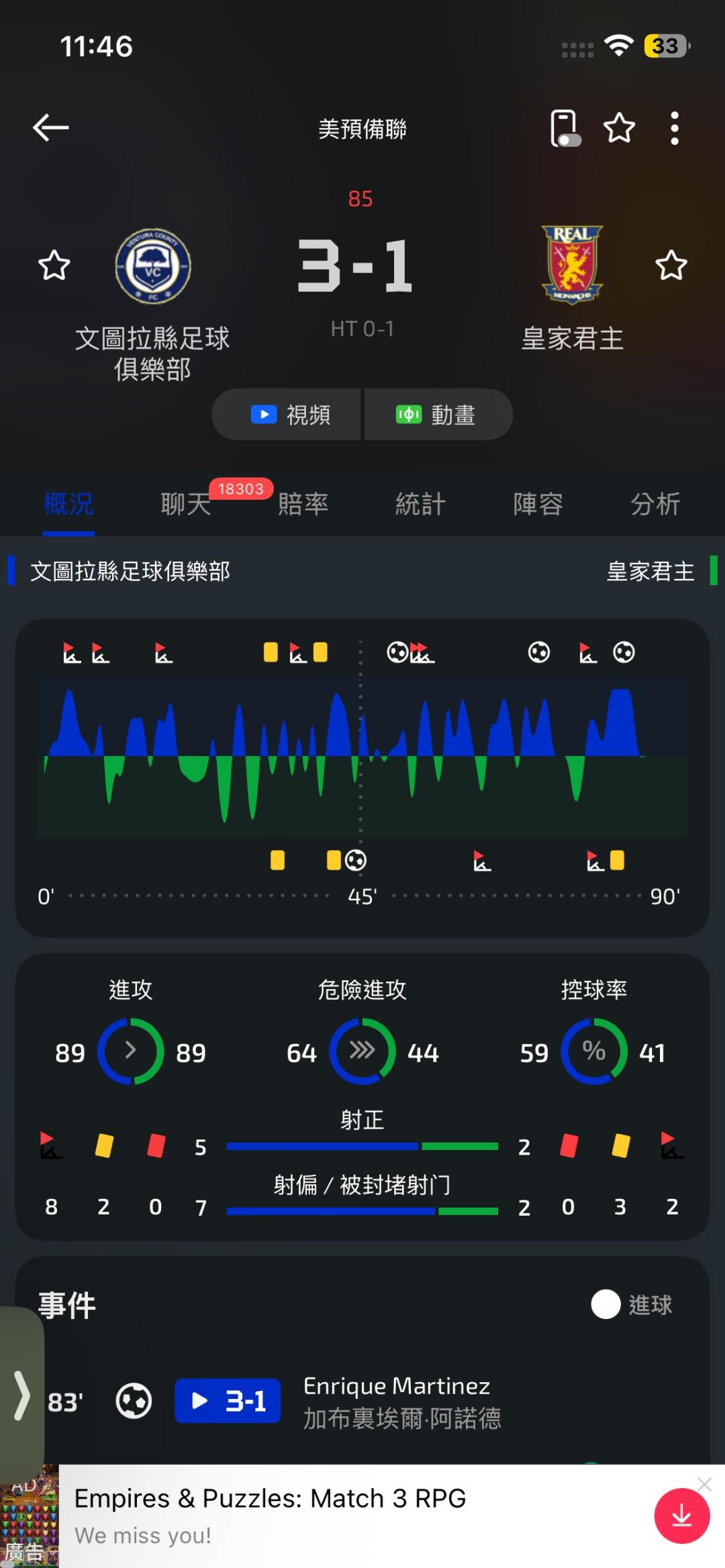Screen dimensions: 725x1568
Task: Open the three-dot overflow menu
Action: point(675,128)
